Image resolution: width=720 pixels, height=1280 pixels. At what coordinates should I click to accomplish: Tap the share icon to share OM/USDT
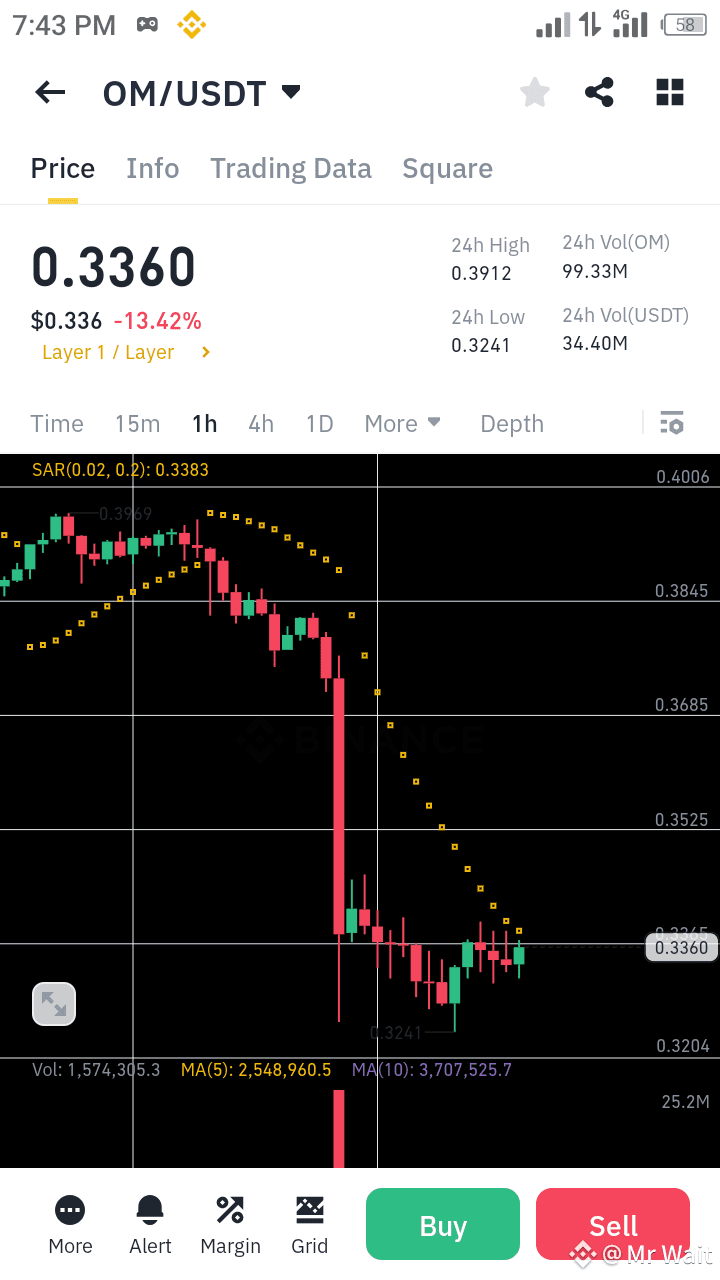click(x=599, y=92)
